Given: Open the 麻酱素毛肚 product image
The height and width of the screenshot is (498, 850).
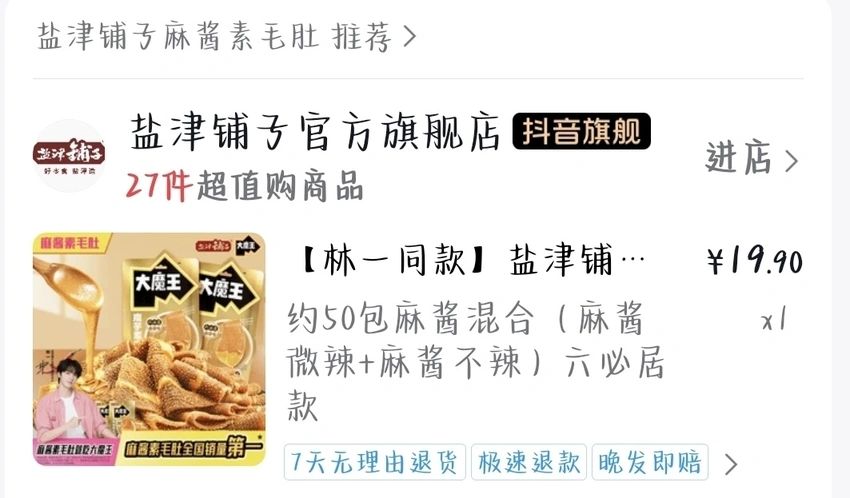Looking at the screenshot, I should click(149, 345).
